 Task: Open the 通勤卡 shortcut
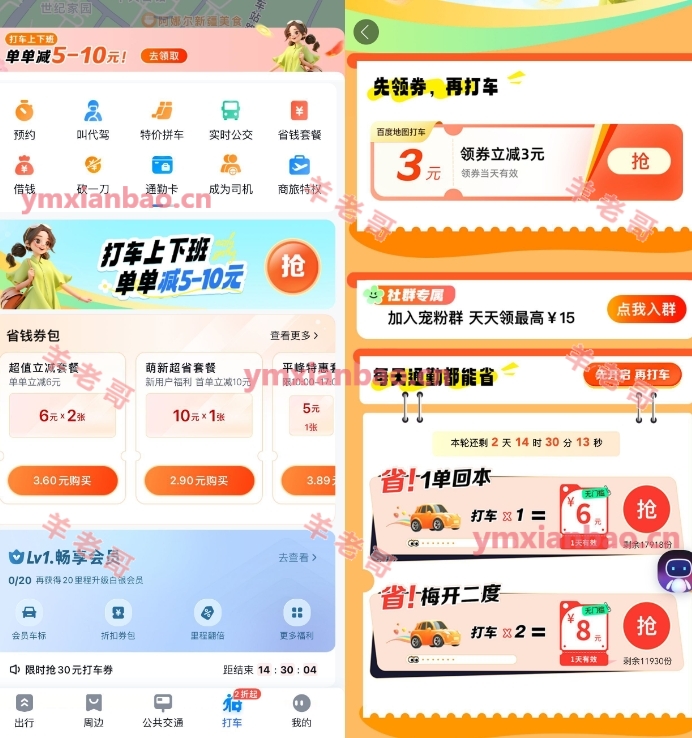pyautogui.click(x=162, y=173)
